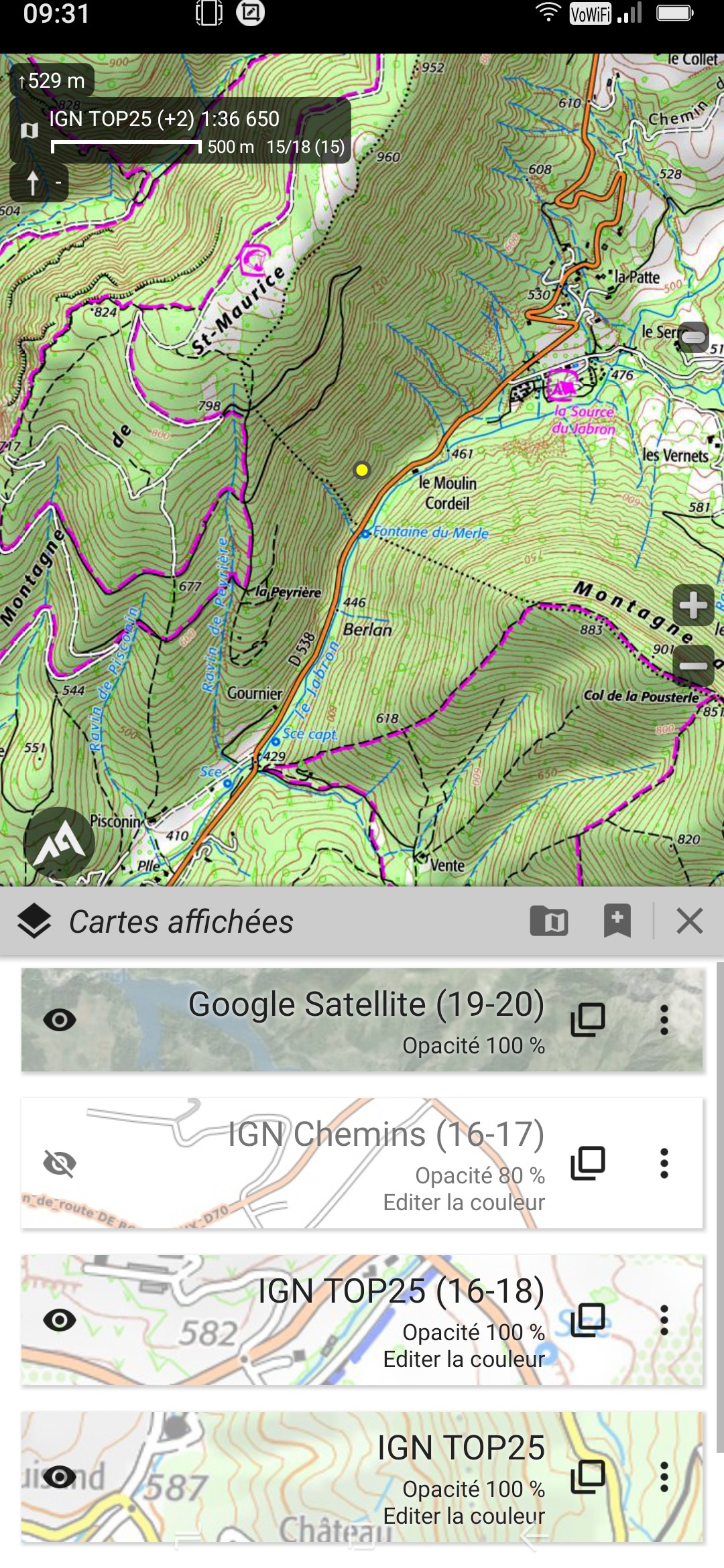Viewport: 724px width, 1568px height.
Task: Open the main menu mountain logo button
Action: click(x=59, y=843)
